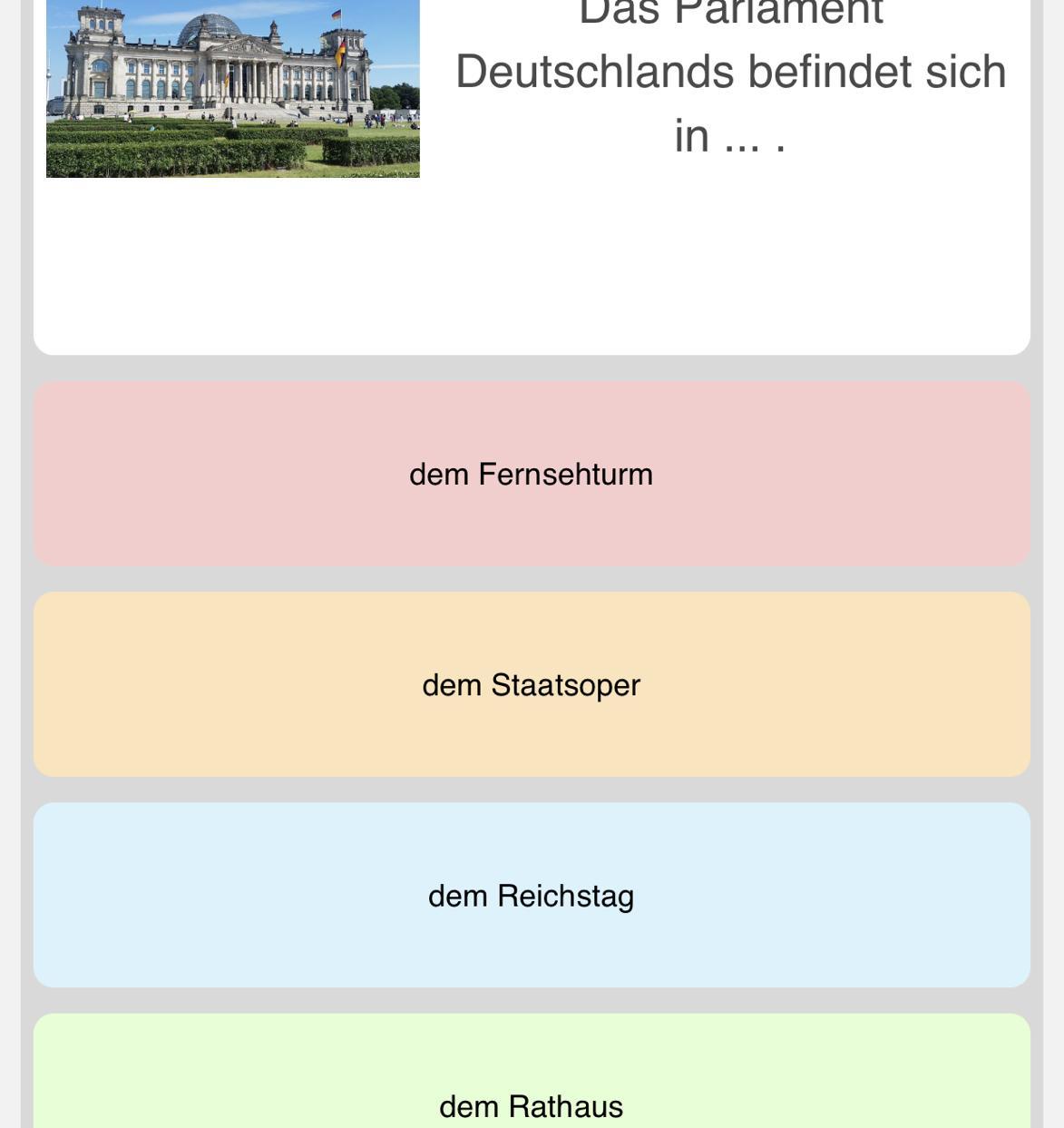The width and height of the screenshot is (1064, 1128).
Task: Pick the "dem Reichstag" answer option
Action: pyautogui.click(x=532, y=895)
